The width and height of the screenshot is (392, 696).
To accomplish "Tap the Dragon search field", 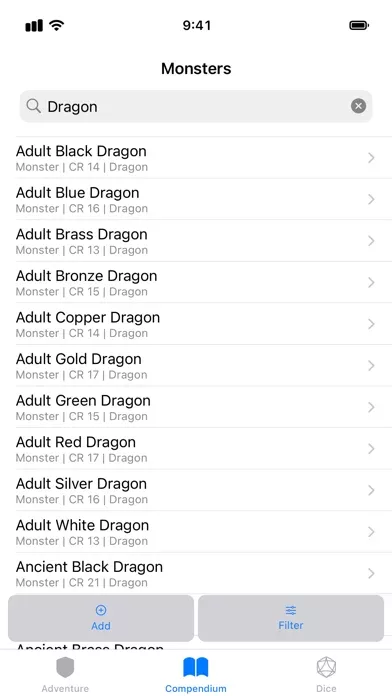I will [196, 107].
